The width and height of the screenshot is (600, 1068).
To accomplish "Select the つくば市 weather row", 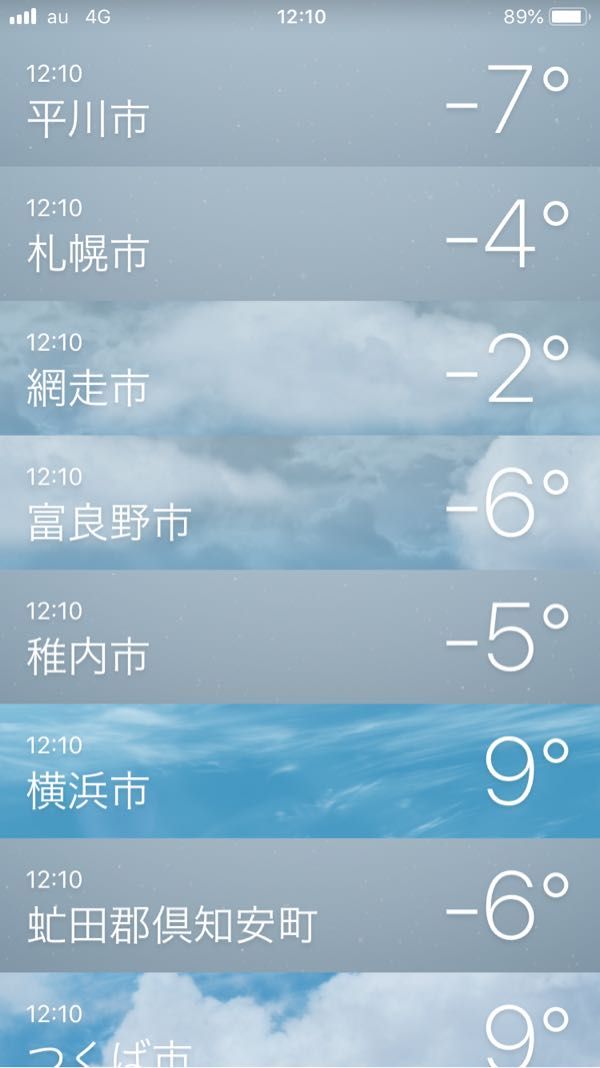I will 300,1025.
